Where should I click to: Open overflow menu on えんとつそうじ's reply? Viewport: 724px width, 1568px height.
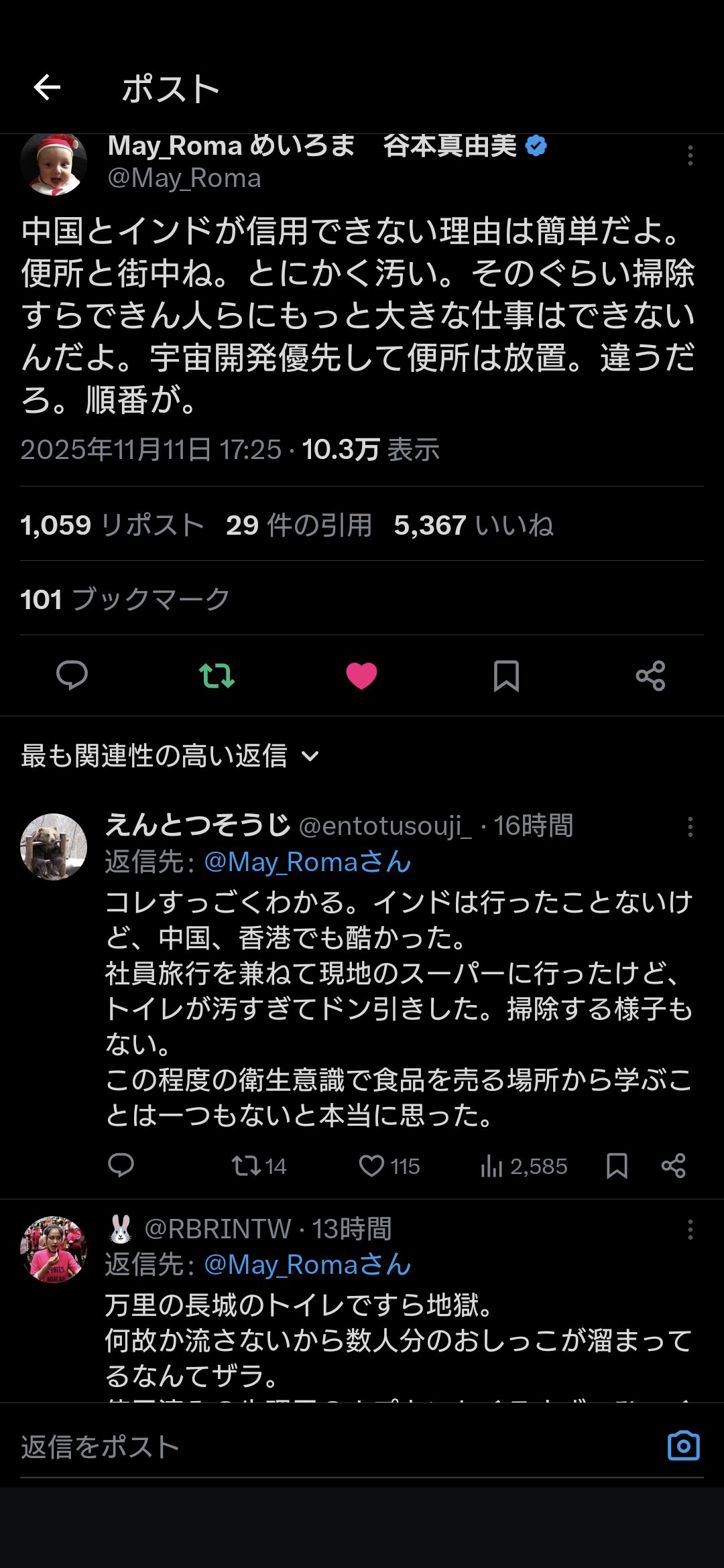tap(690, 827)
